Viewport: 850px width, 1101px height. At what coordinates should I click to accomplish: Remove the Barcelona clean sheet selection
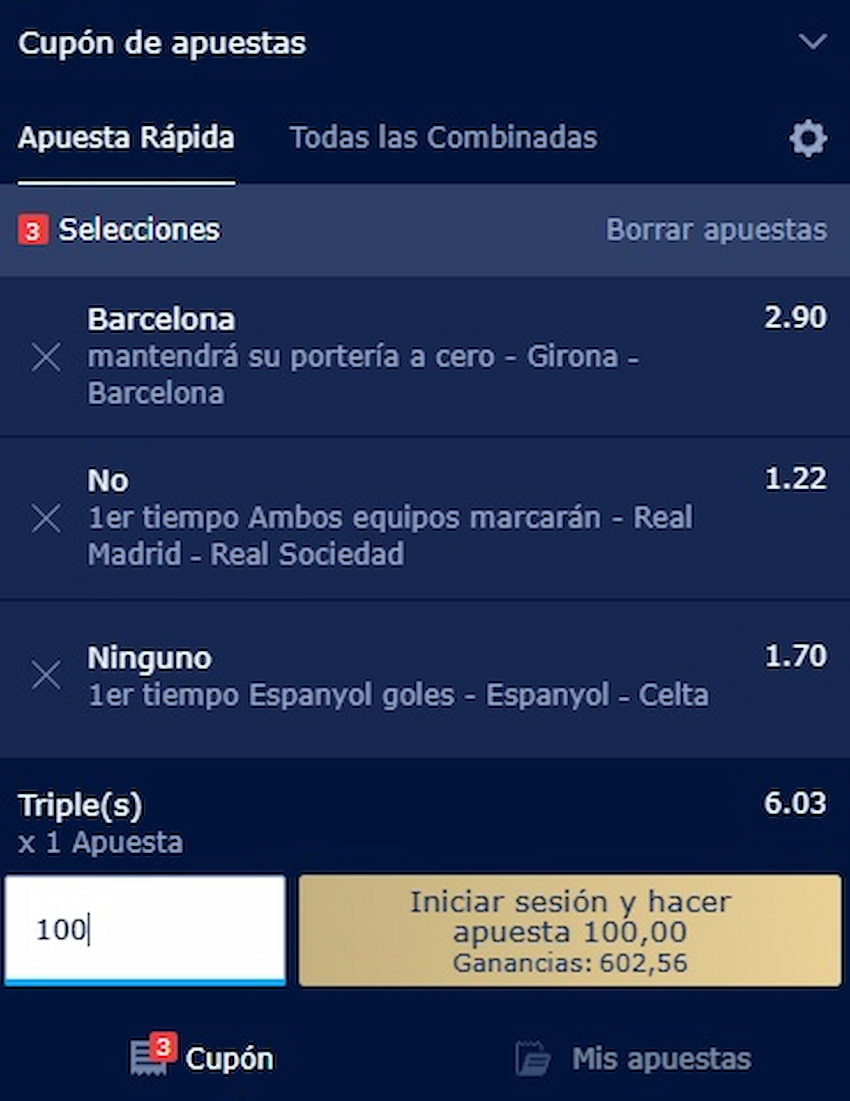[x=46, y=356]
